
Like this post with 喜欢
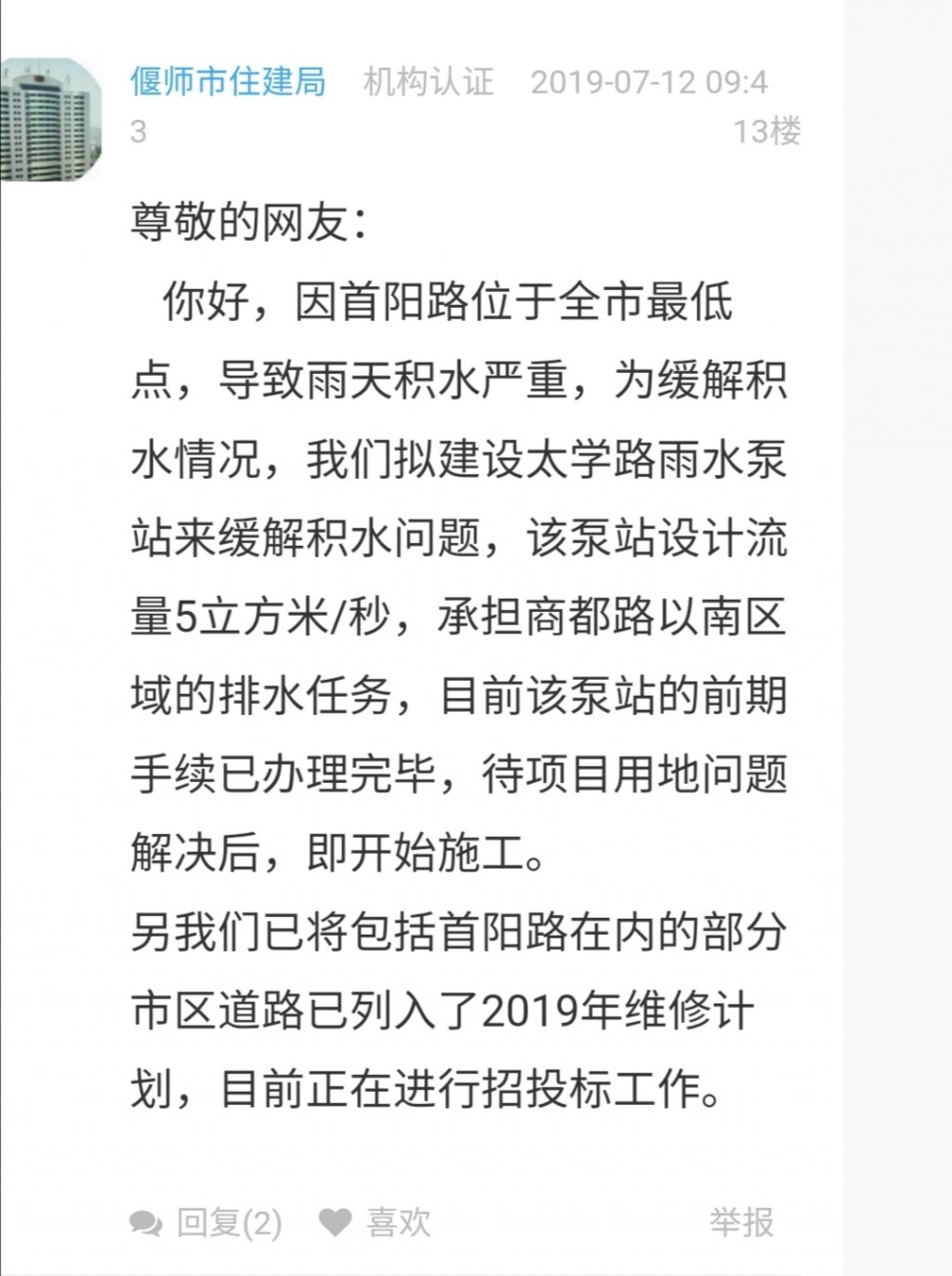pos(377,1222)
